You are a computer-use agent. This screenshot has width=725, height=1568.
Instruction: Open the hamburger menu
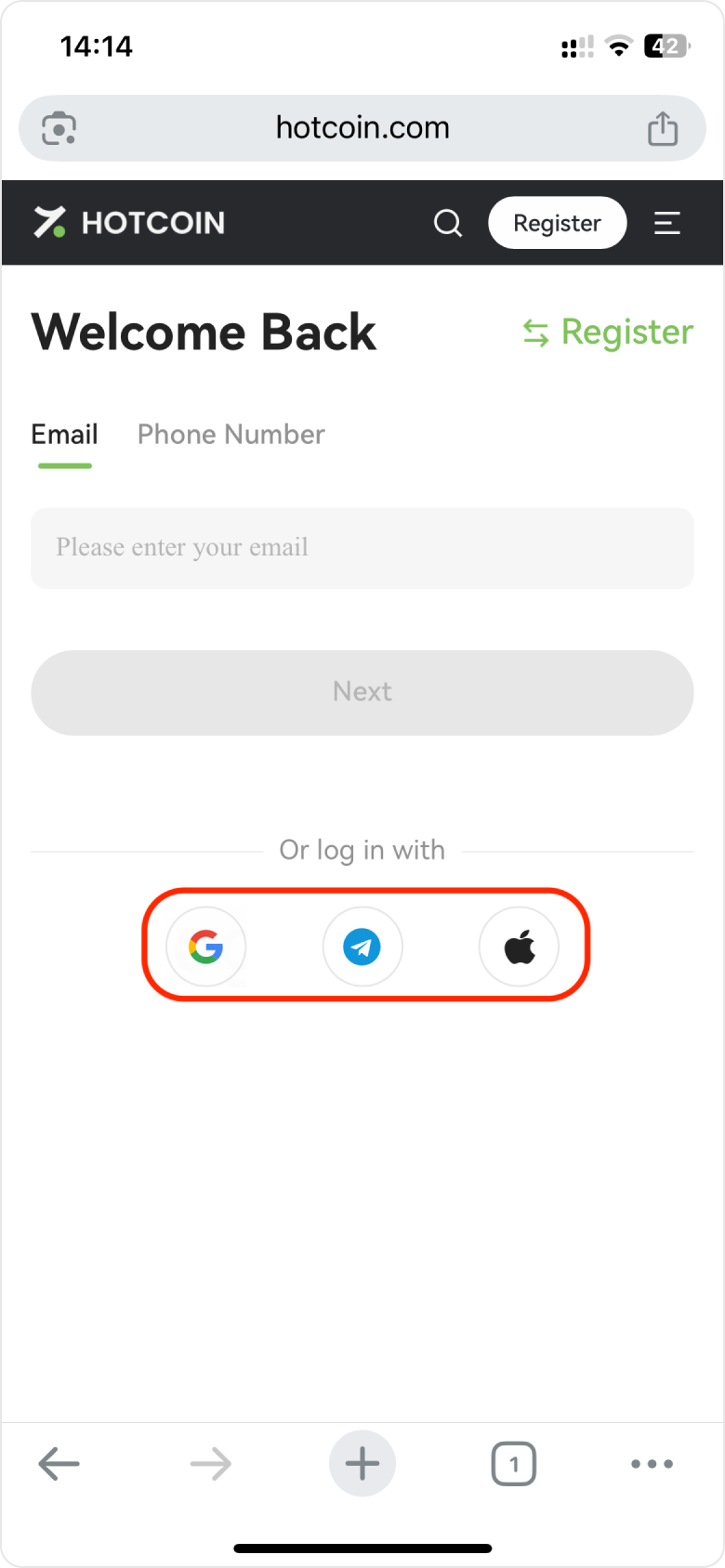click(667, 223)
